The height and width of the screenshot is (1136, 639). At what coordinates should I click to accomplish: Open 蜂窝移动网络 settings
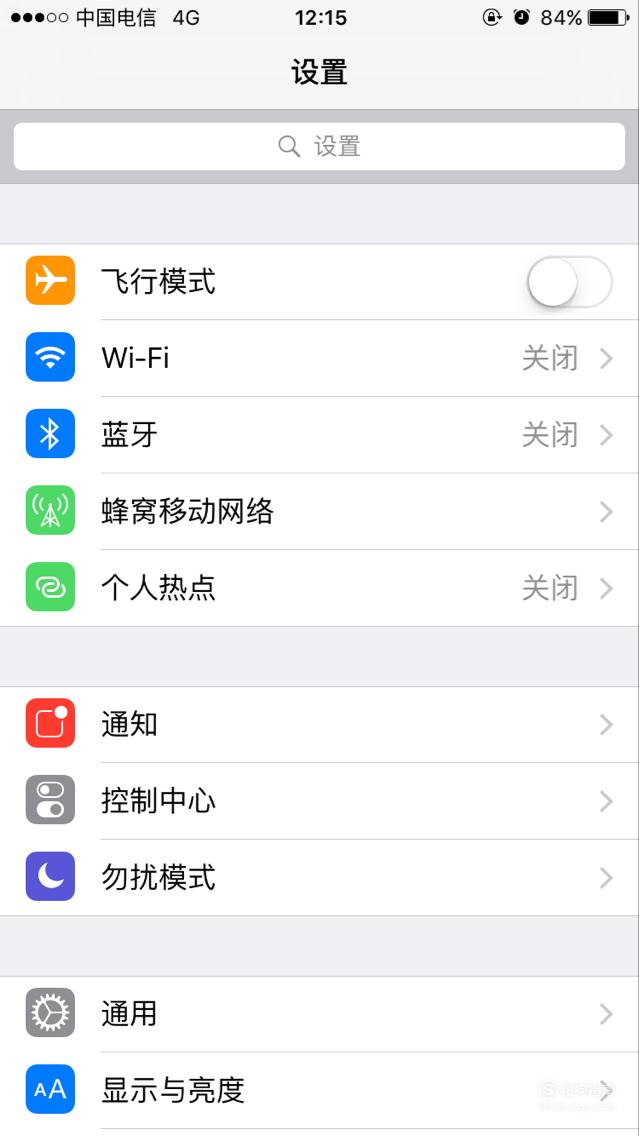(320, 511)
